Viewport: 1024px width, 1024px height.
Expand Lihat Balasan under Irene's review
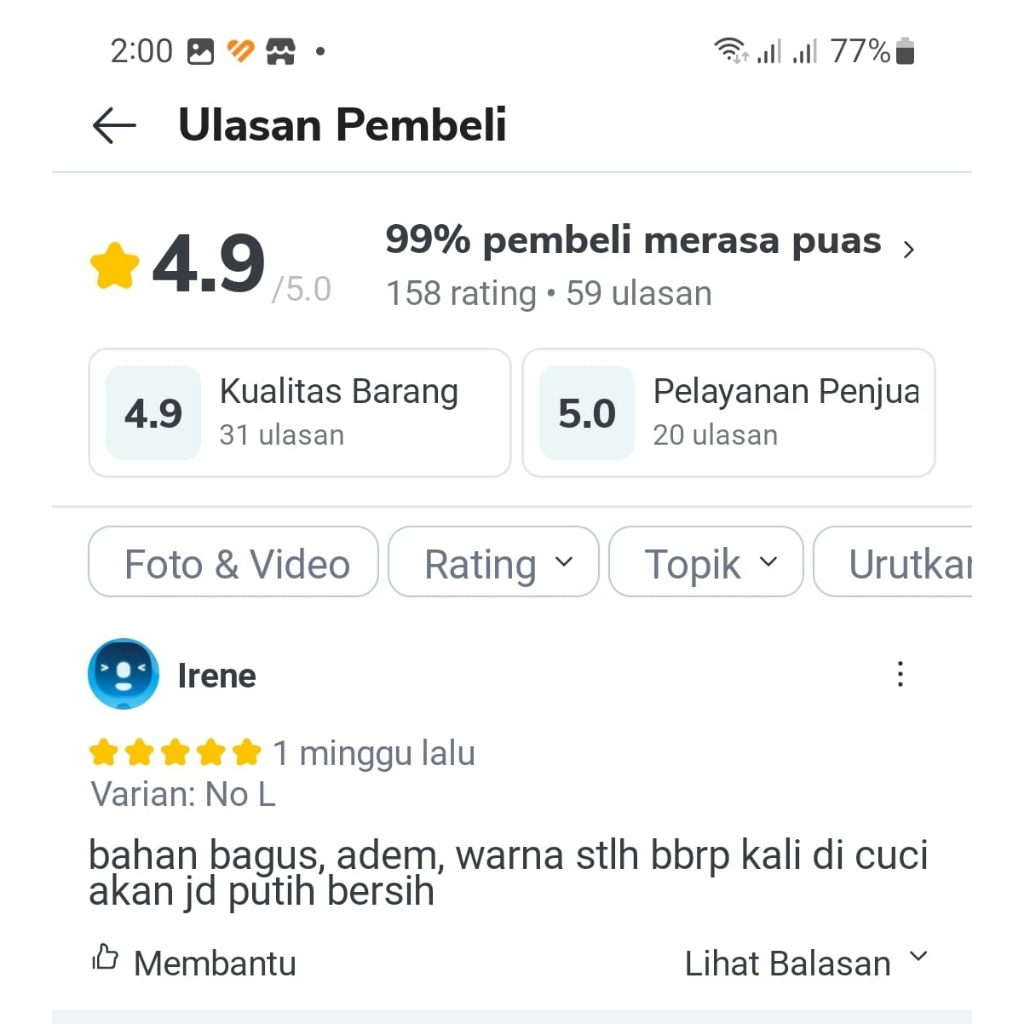805,963
